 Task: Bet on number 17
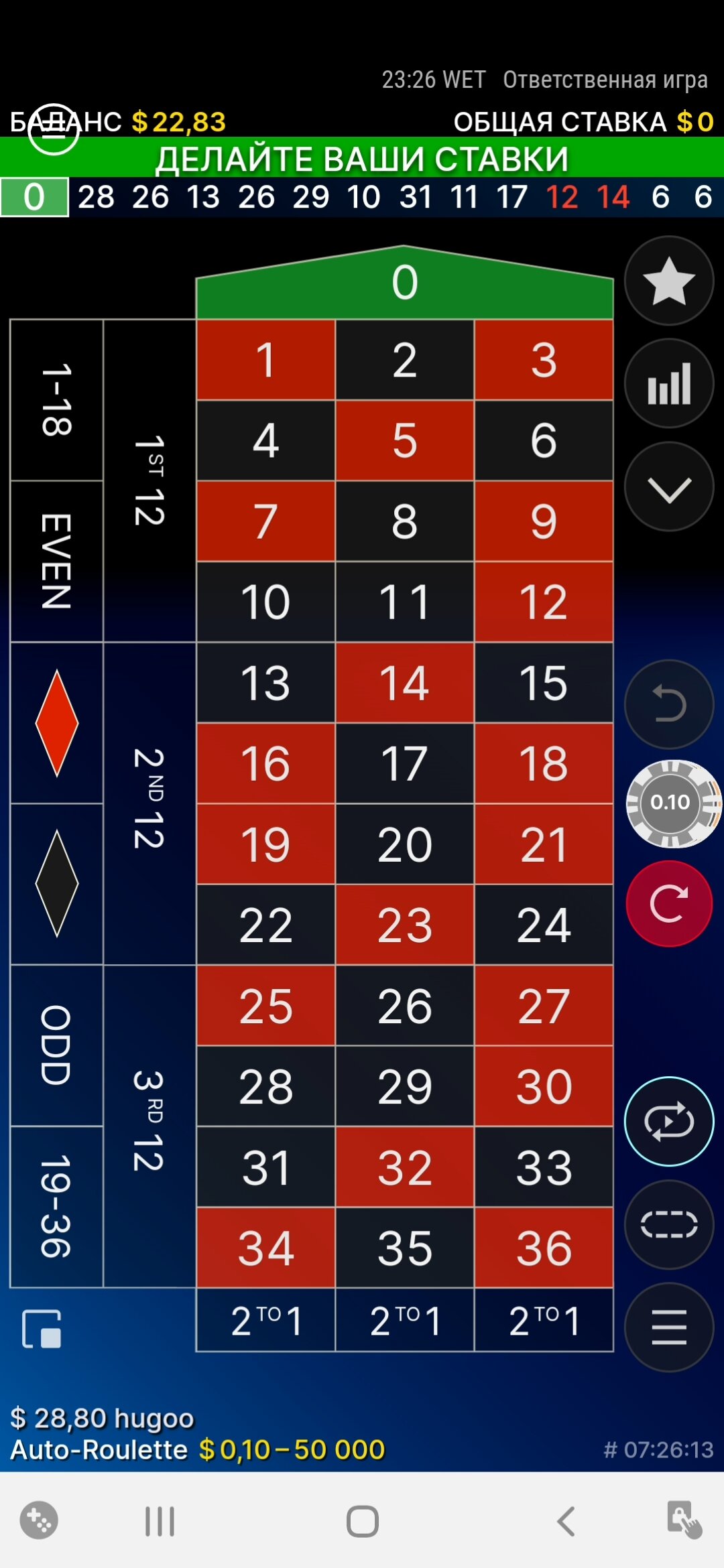coord(404,764)
